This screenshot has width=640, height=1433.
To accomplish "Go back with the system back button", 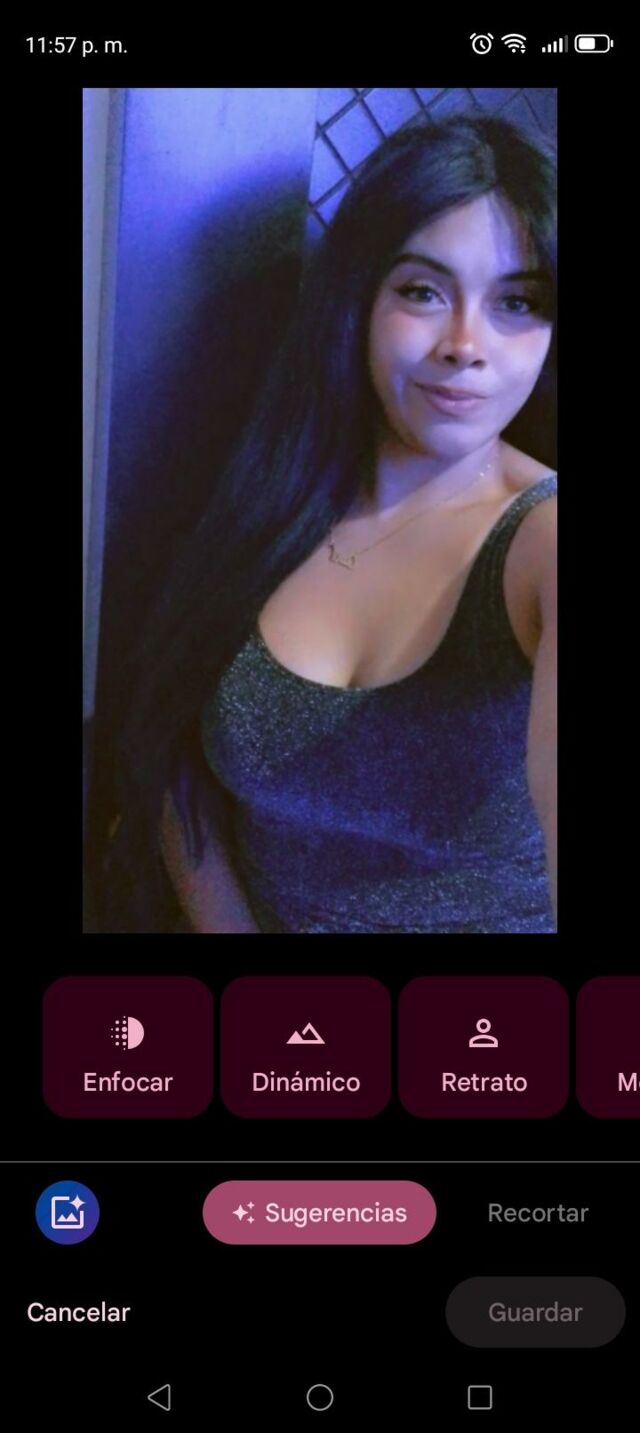I will pyautogui.click(x=160, y=1397).
